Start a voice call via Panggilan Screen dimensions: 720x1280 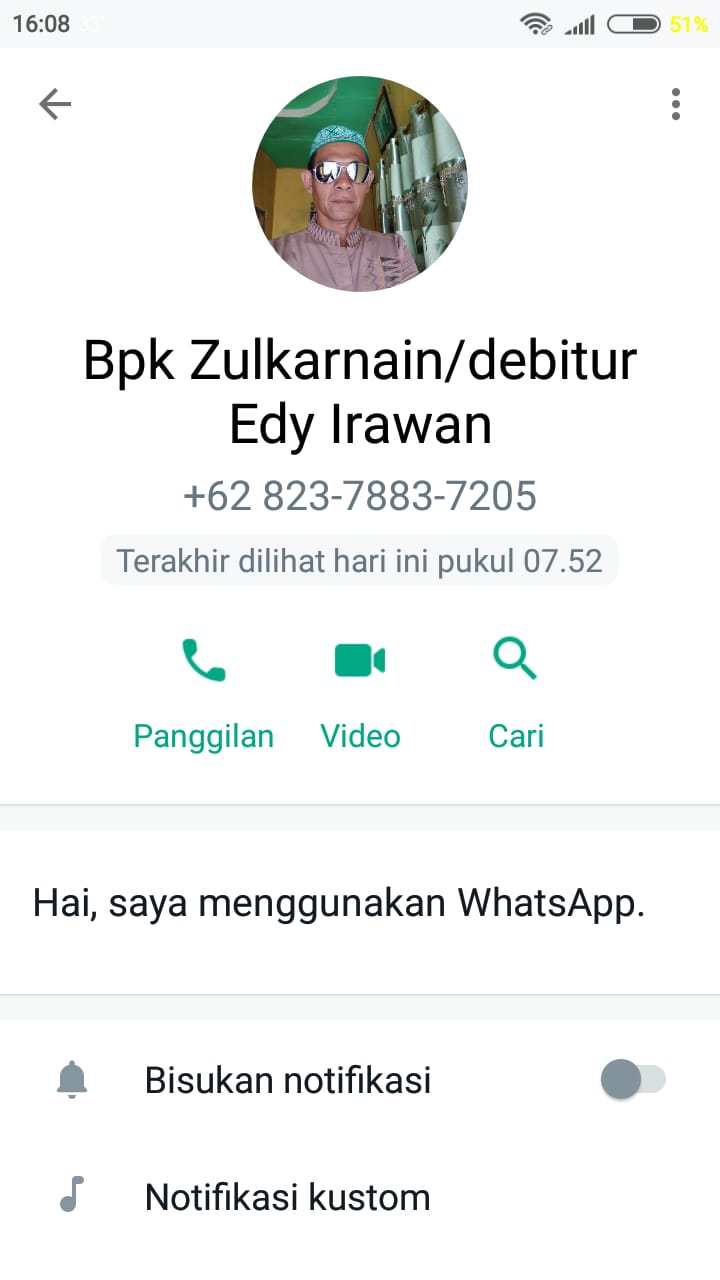pos(204,690)
